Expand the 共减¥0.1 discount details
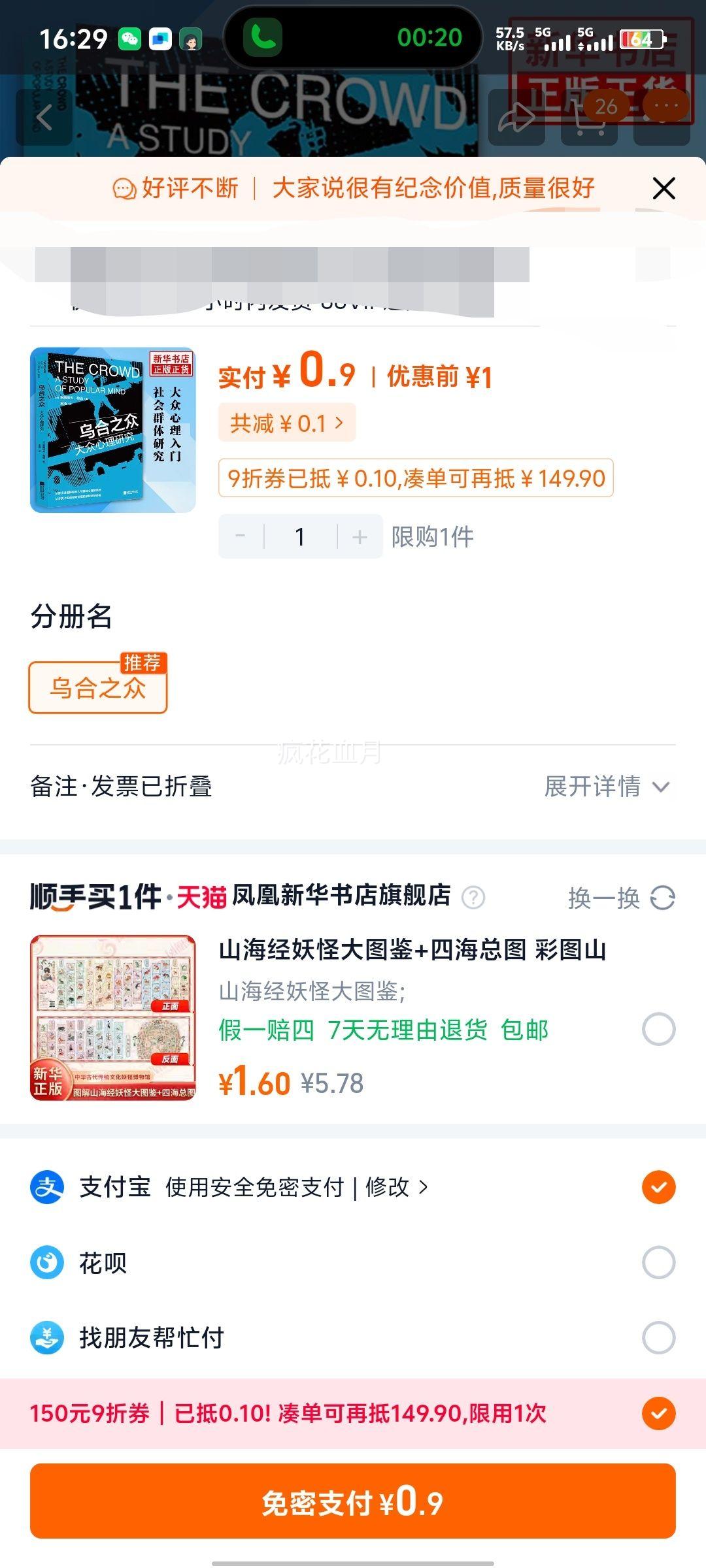 click(x=288, y=422)
